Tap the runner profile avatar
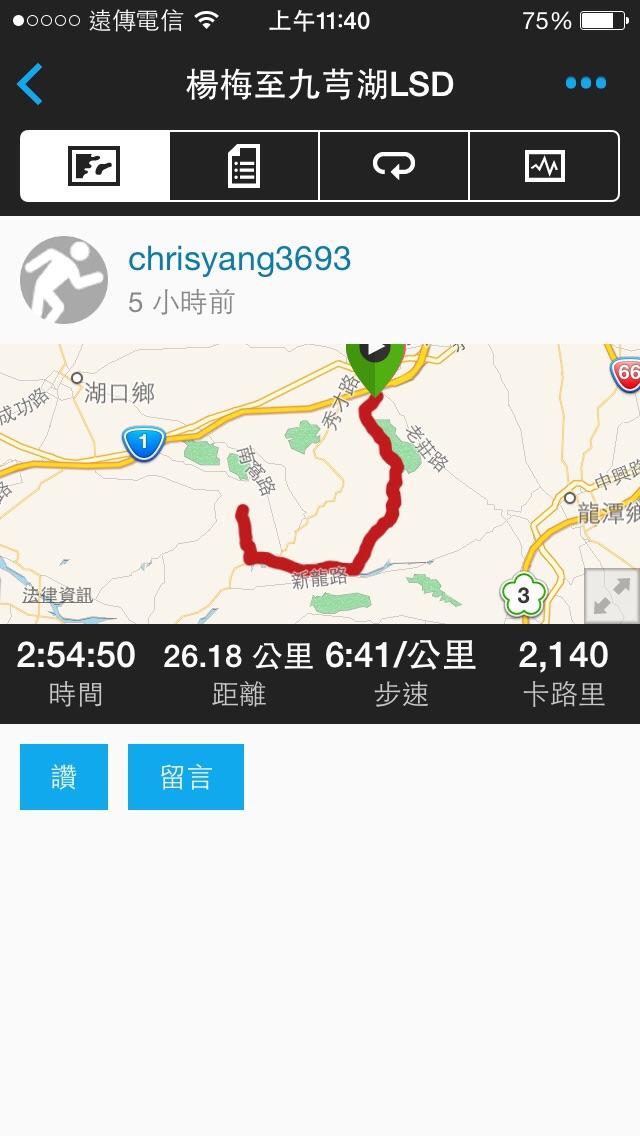The width and height of the screenshot is (640, 1136). click(x=64, y=280)
